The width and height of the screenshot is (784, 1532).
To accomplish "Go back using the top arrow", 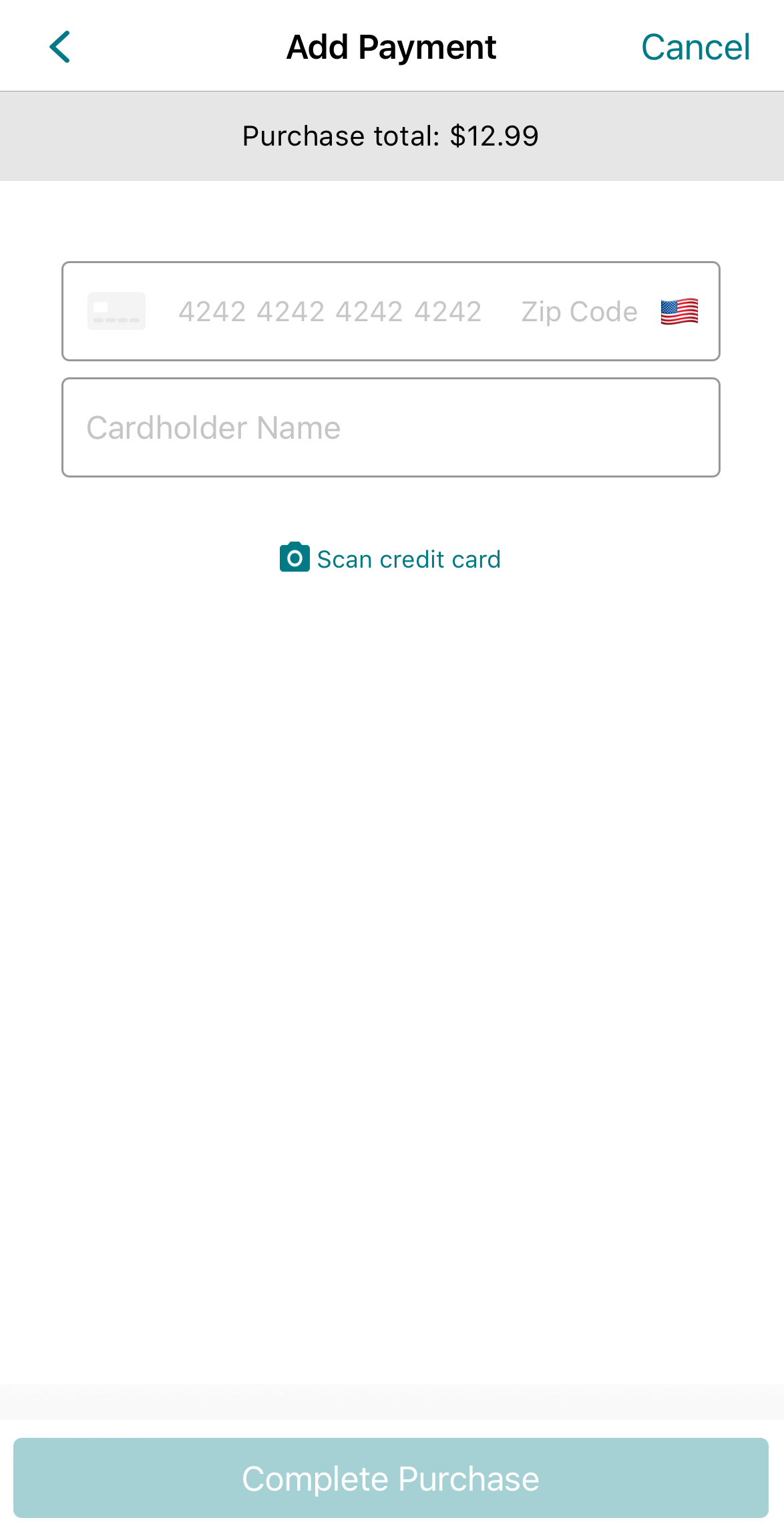I will [60, 47].
